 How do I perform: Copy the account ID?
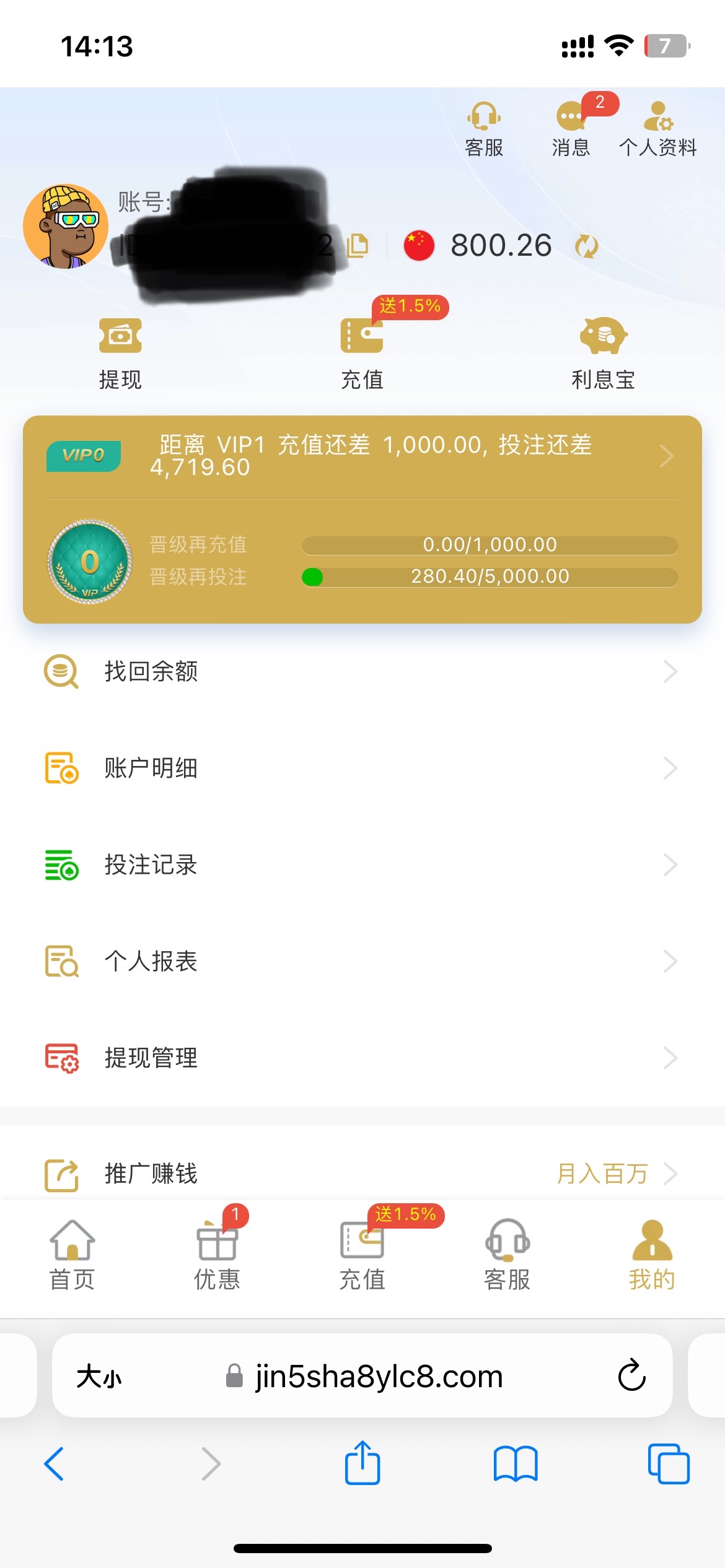[x=358, y=245]
